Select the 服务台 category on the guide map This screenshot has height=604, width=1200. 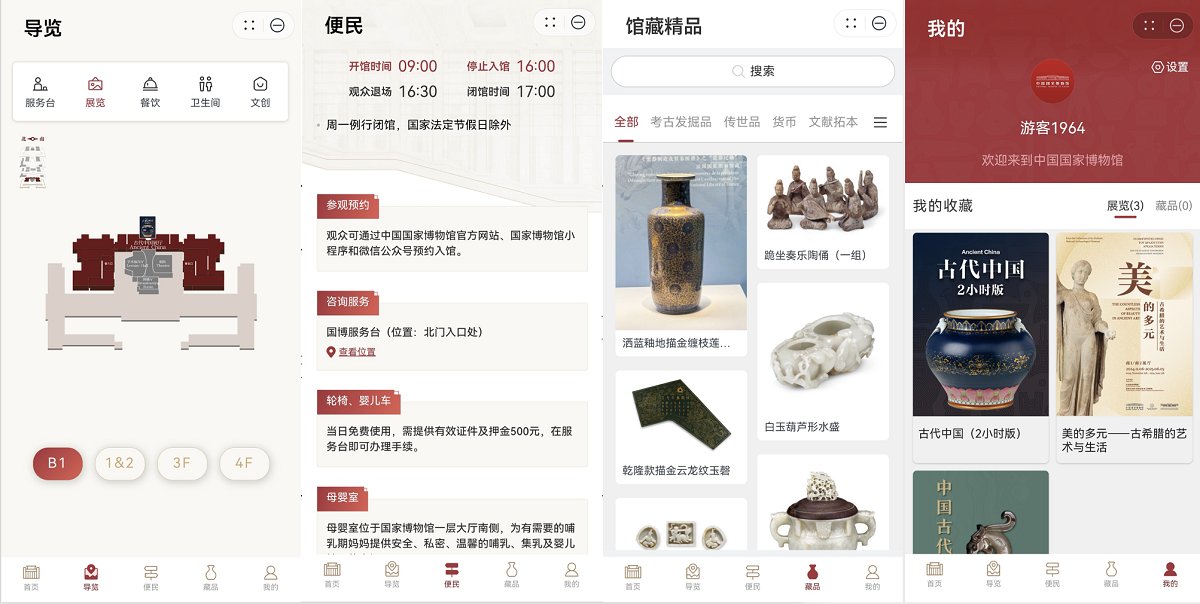coord(40,91)
